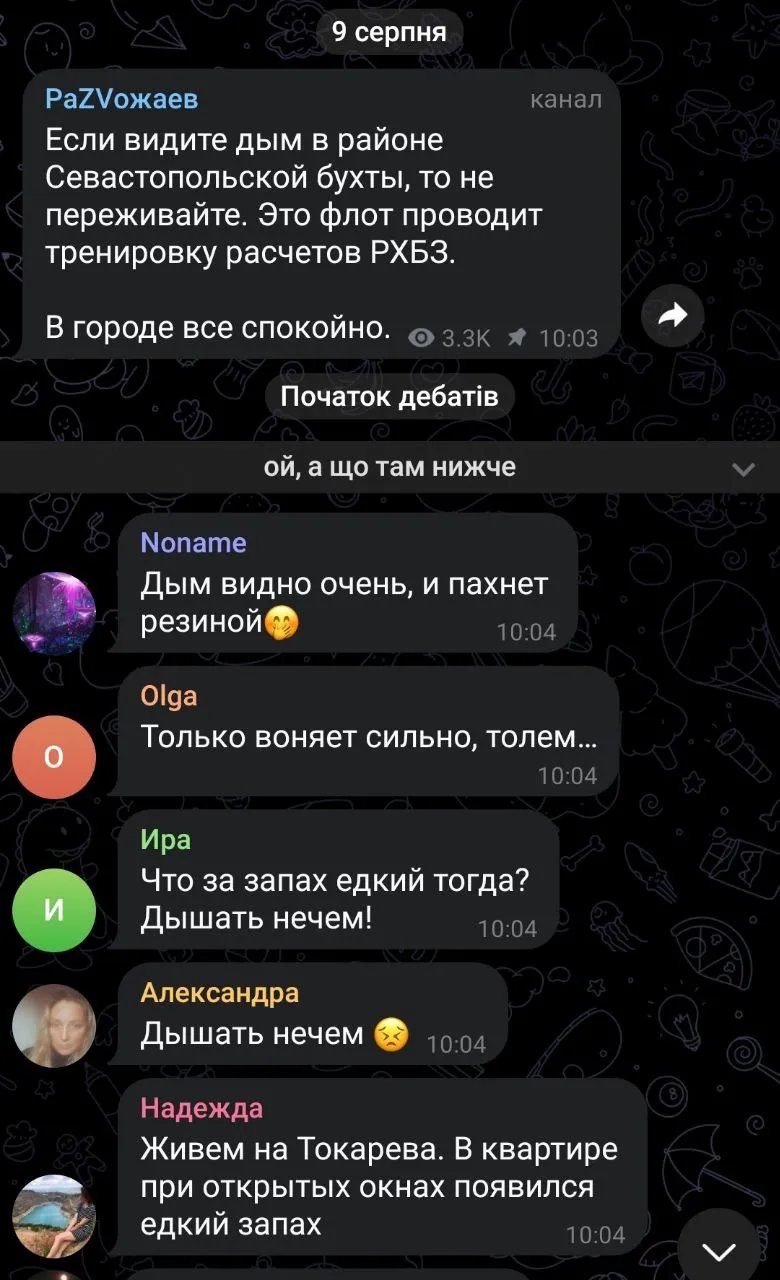Expand the 'ой, а що там нижче' bar
Screen dimensions: 780x1280
click(x=743, y=468)
